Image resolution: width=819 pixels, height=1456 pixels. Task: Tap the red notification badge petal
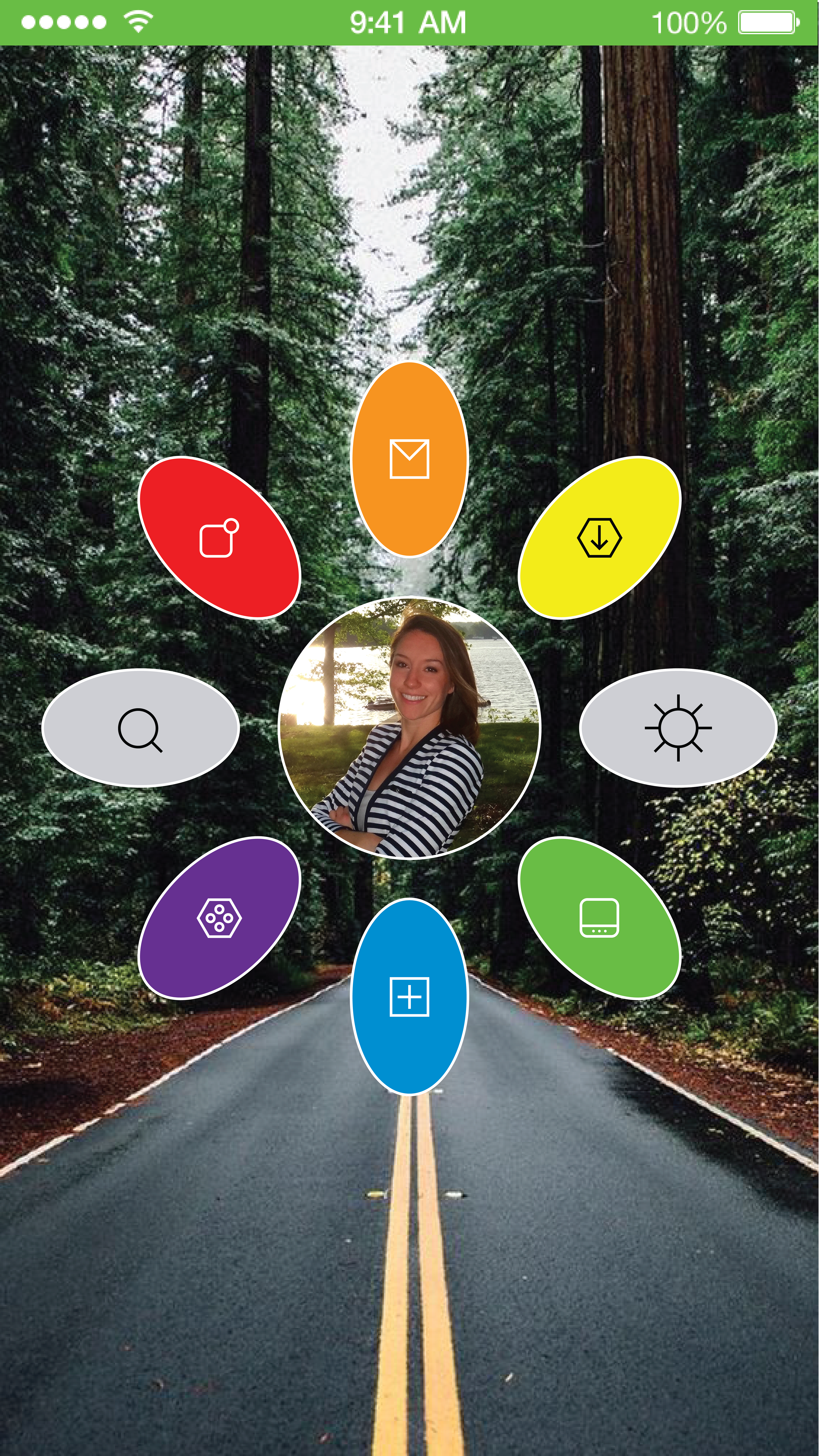(x=219, y=538)
